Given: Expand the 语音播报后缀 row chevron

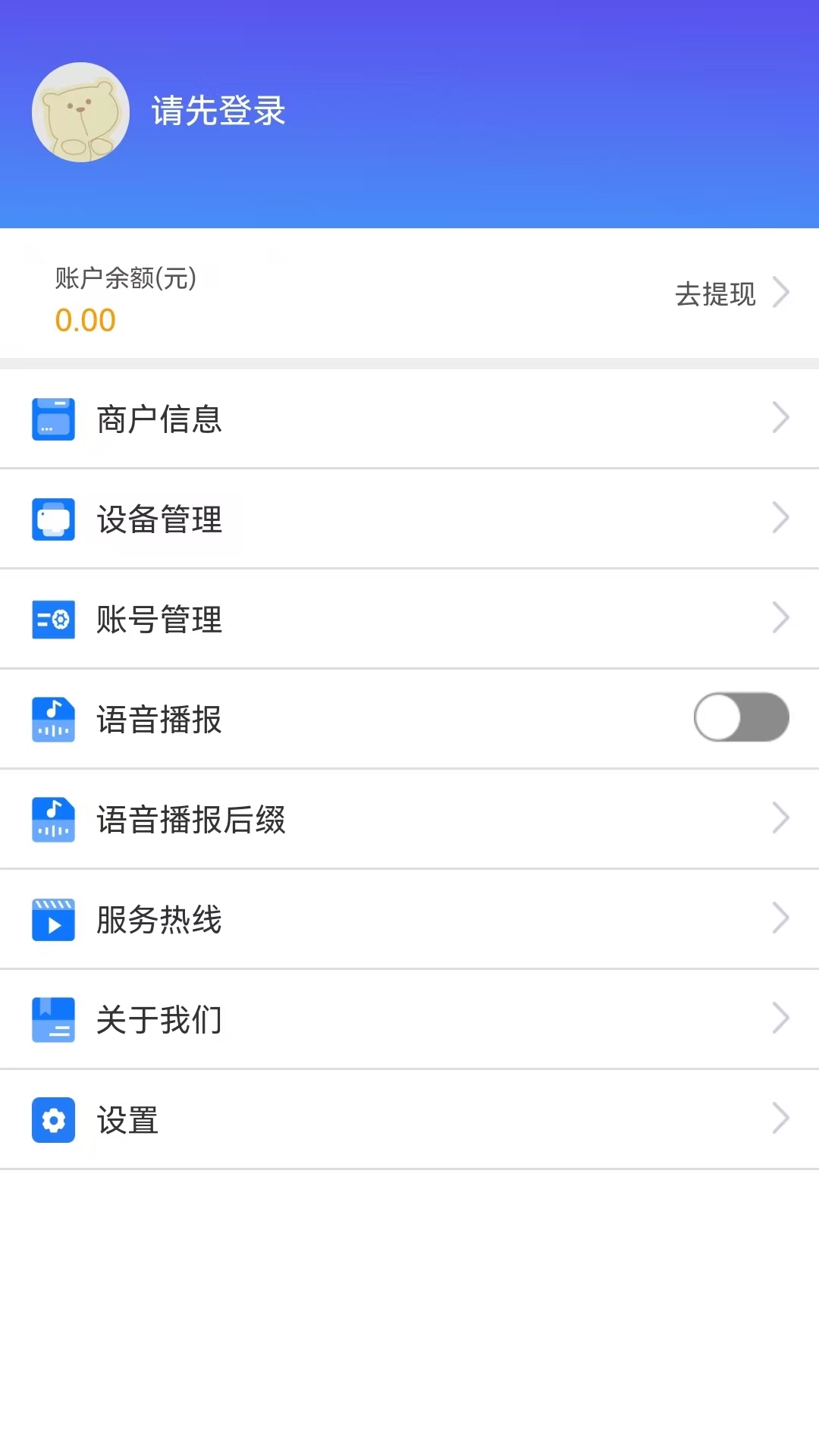Looking at the screenshot, I should click(781, 818).
